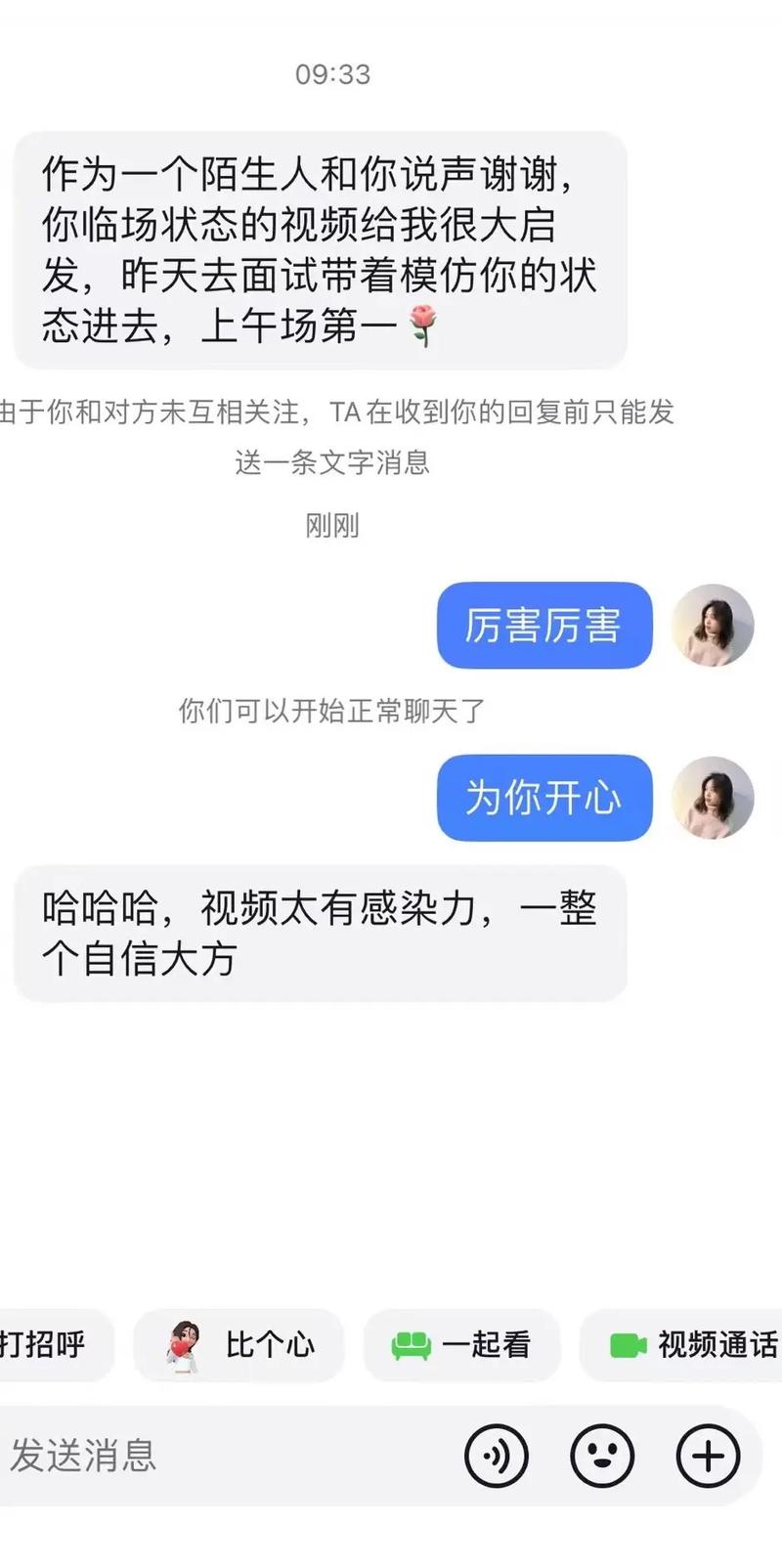Tap the voice message icon
This screenshot has width=782, height=1568.
coord(497,1457)
